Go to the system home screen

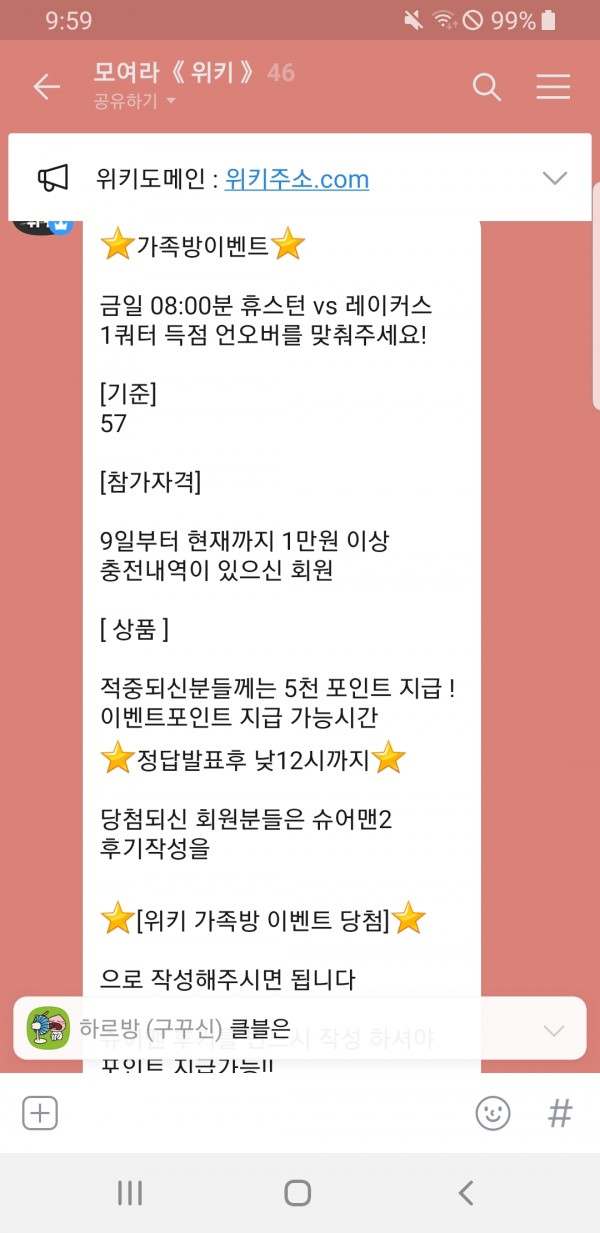(x=298, y=1192)
